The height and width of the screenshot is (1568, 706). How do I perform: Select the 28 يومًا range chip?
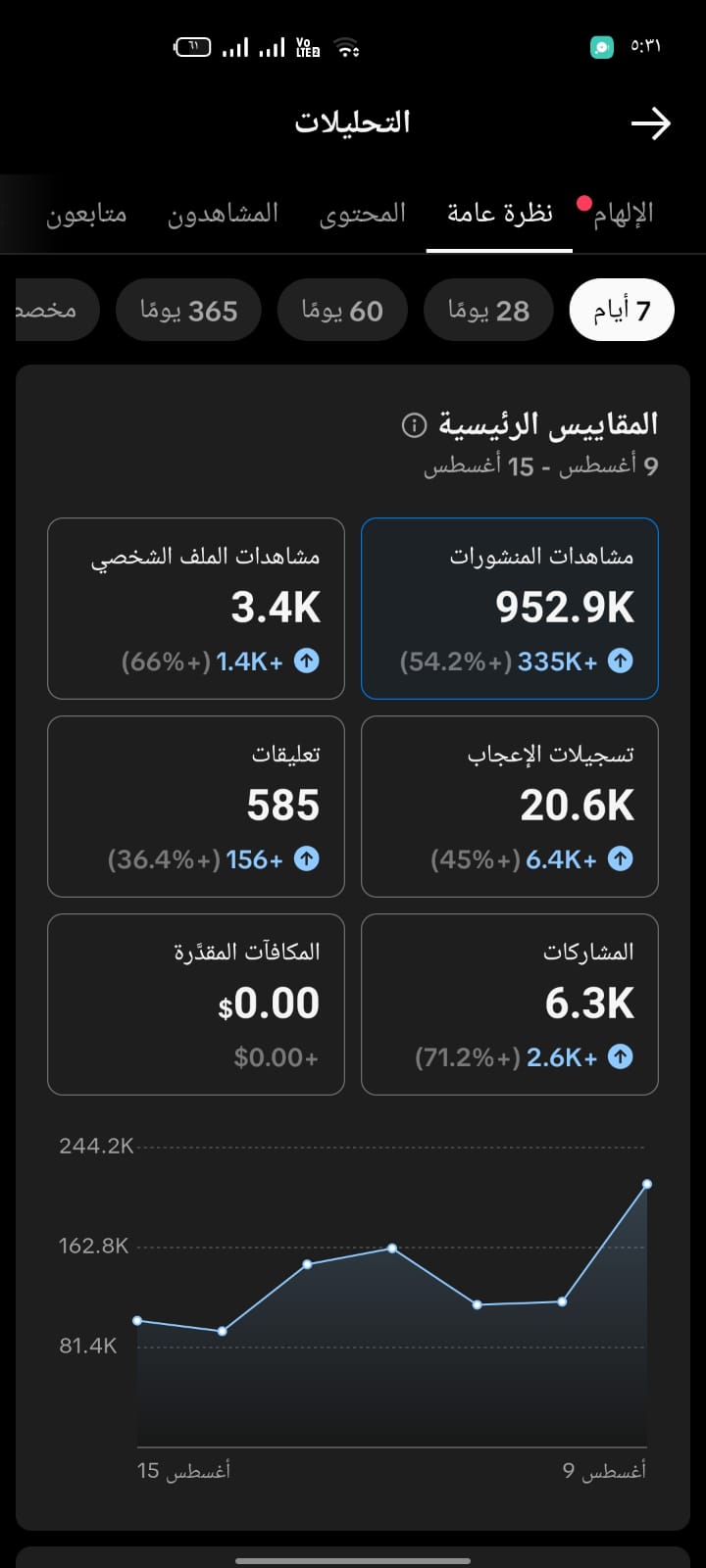(x=488, y=311)
